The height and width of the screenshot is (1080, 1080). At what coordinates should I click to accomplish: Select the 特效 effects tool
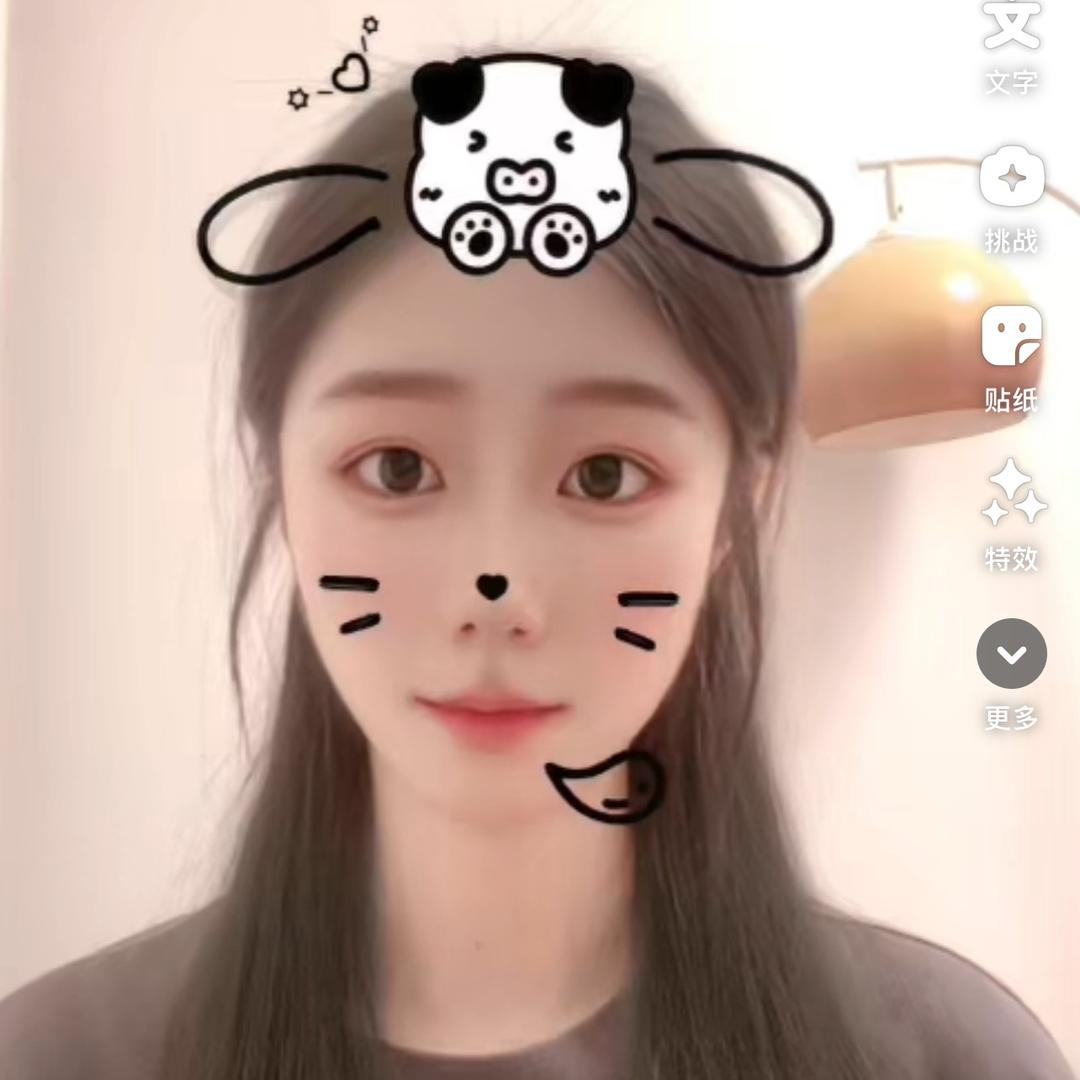pyautogui.click(x=1011, y=512)
